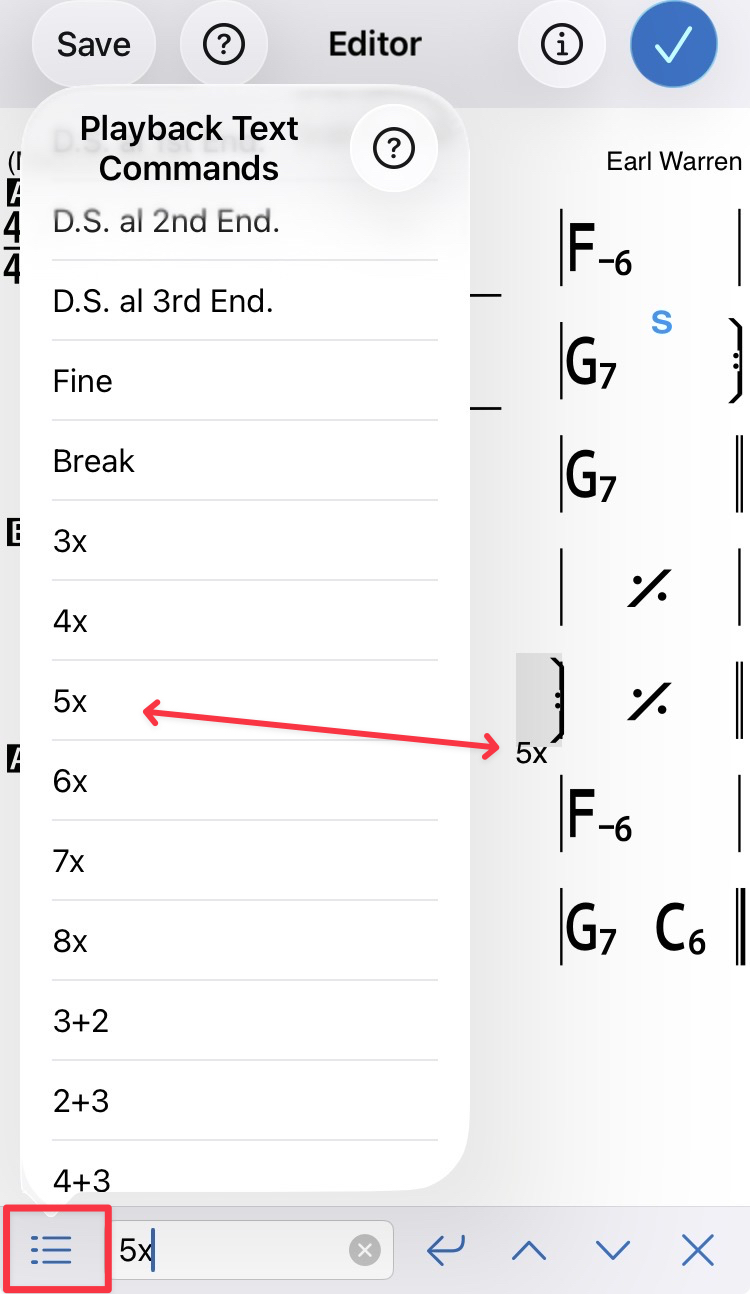Choose the Fine command
Screen dimensions: 750x1294
[x=244, y=381]
